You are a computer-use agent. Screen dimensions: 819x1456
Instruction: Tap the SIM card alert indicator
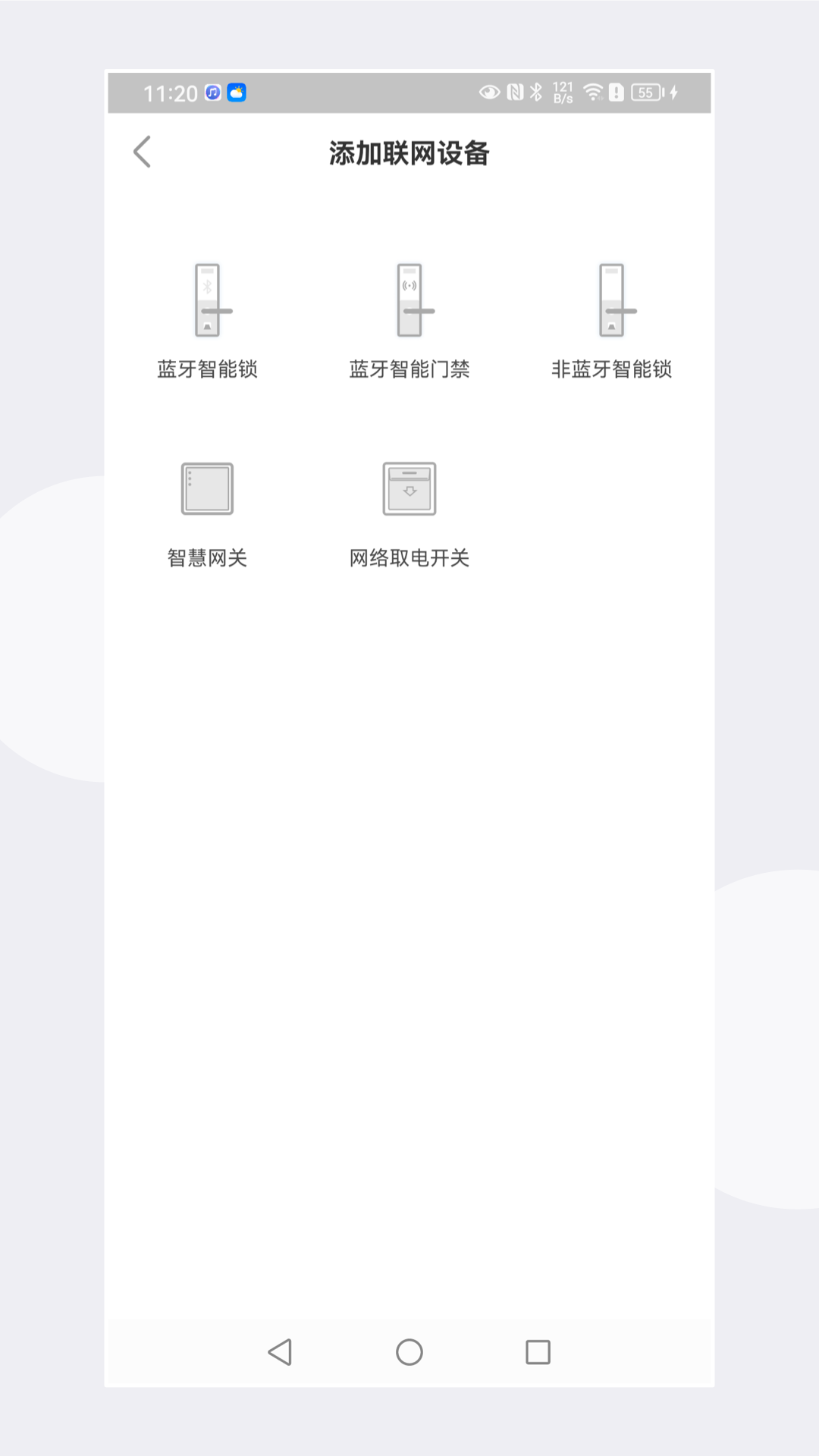tap(617, 93)
